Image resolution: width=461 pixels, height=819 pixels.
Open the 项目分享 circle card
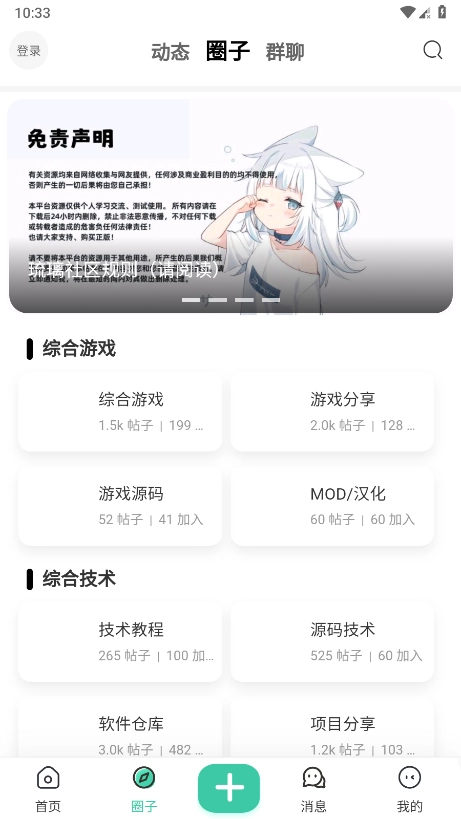coord(332,730)
